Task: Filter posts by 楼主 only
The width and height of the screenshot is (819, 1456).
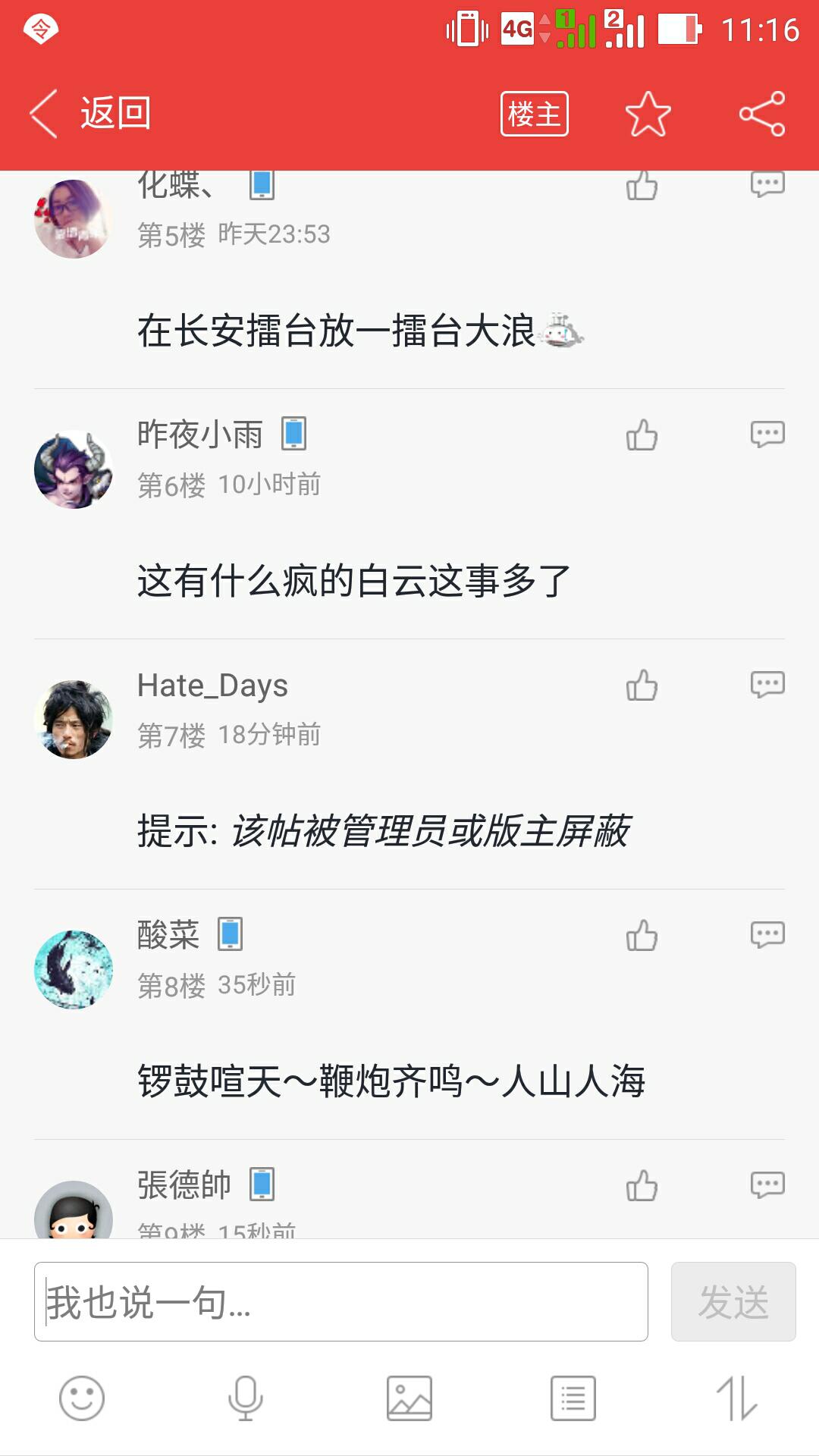Action: coord(534,114)
